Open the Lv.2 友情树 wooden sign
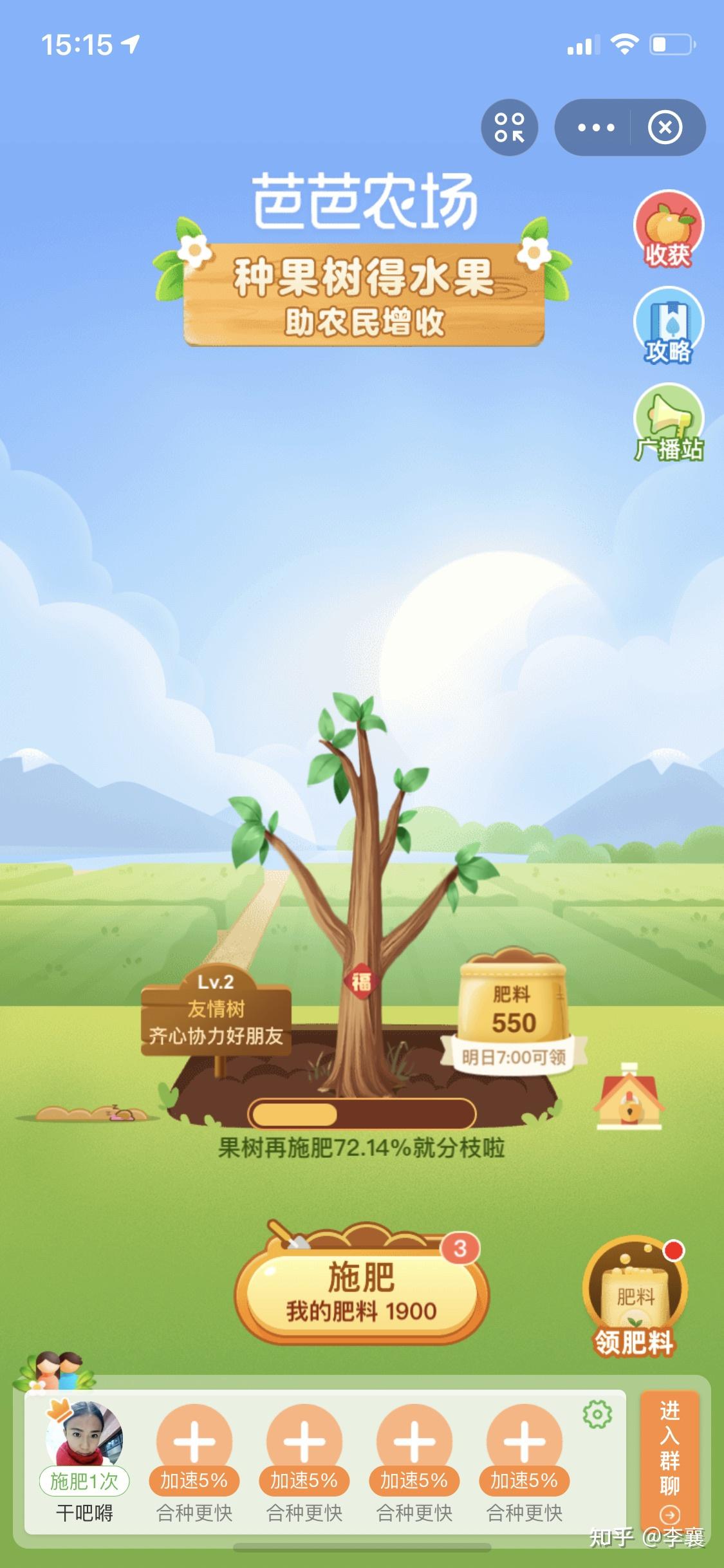Screen dimensions: 724x1568 tap(216, 1012)
